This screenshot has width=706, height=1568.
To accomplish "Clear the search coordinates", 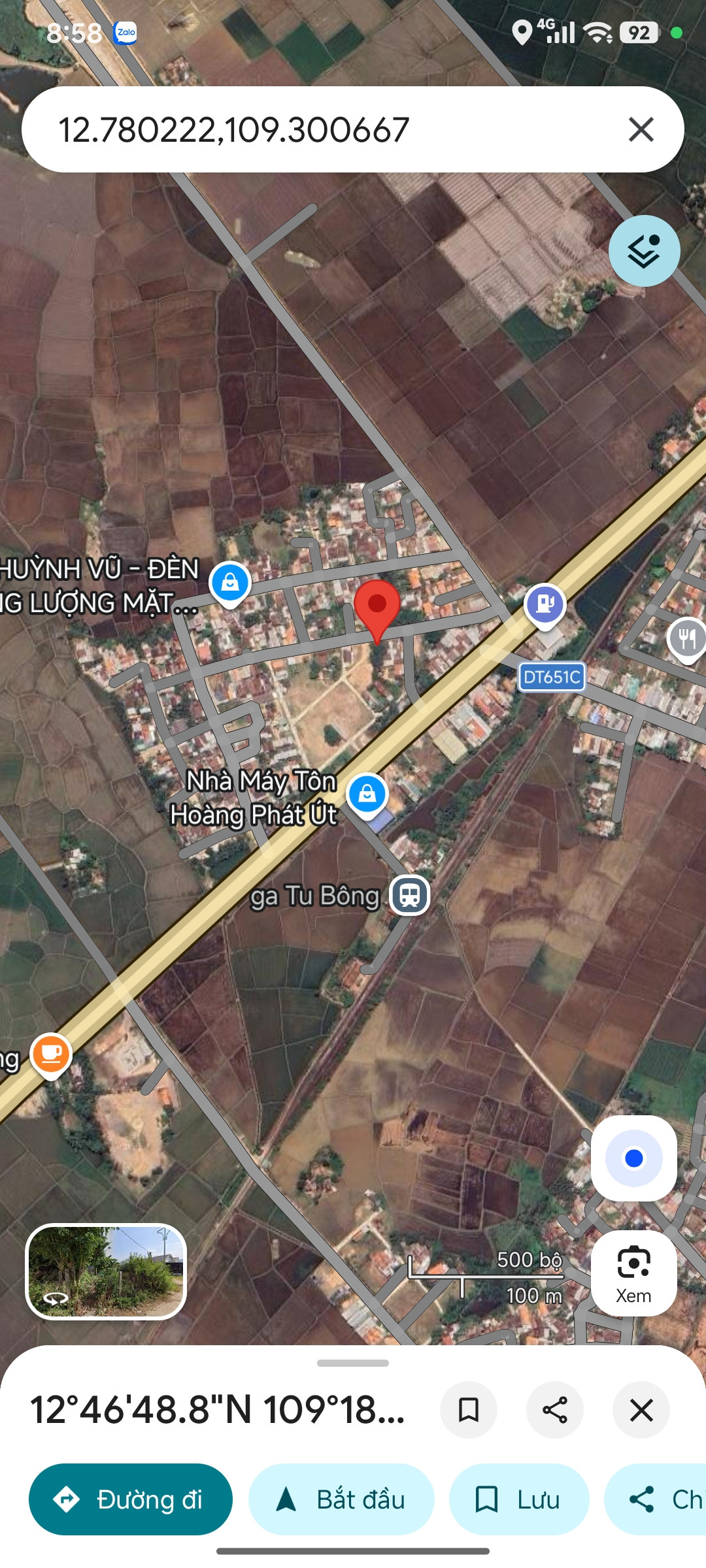I will click(641, 129).
